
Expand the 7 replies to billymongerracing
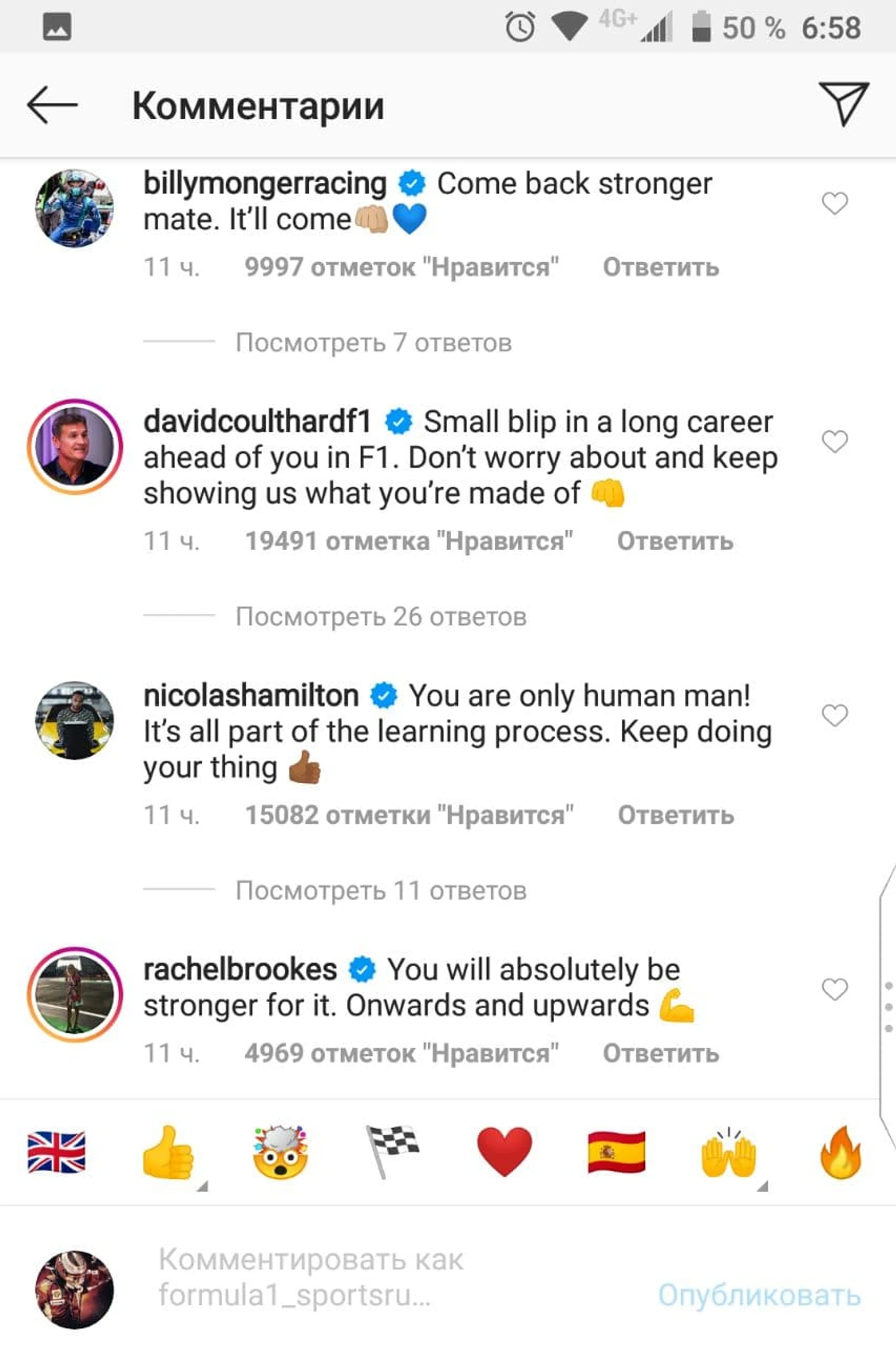click(x=373, y=343)
